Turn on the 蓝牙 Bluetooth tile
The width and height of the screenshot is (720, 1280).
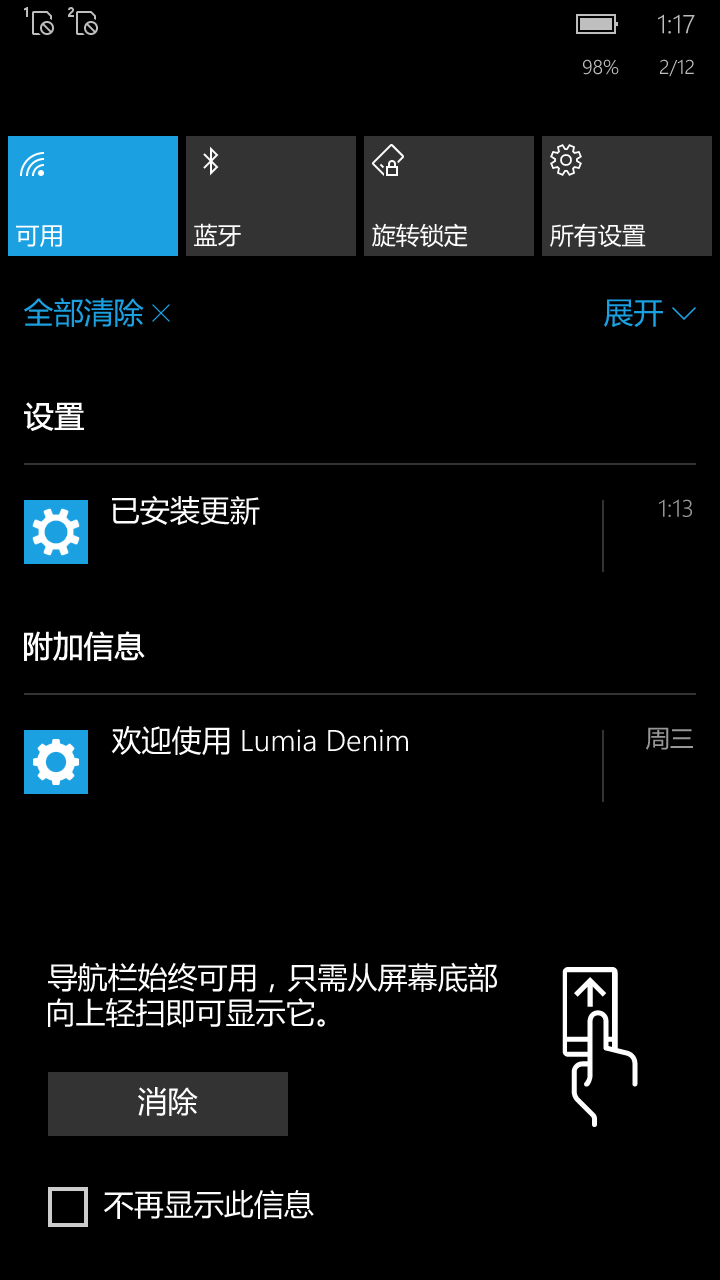271,196
